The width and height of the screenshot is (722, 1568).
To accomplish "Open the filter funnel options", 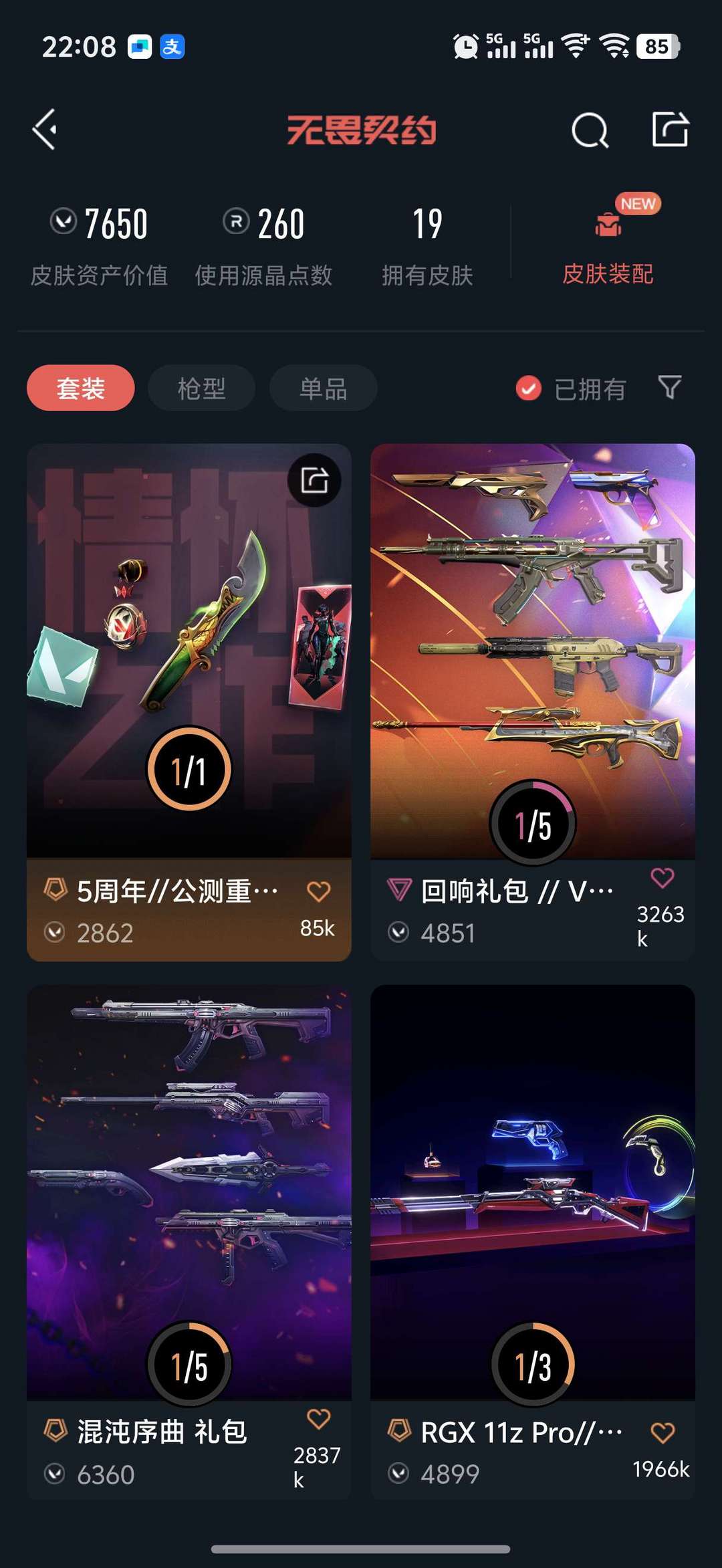I will [x=669, y=386].
